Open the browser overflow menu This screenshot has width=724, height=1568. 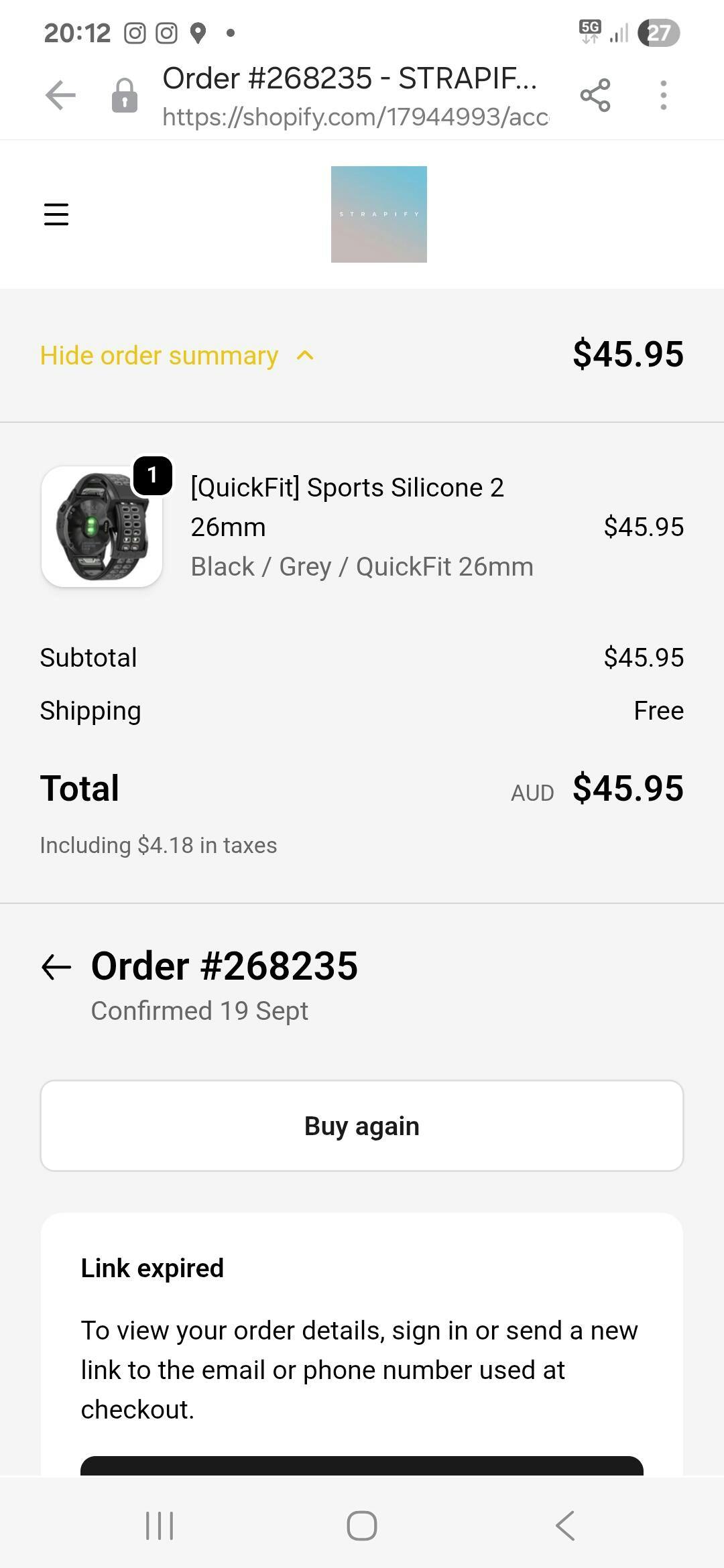pos(663,95)
